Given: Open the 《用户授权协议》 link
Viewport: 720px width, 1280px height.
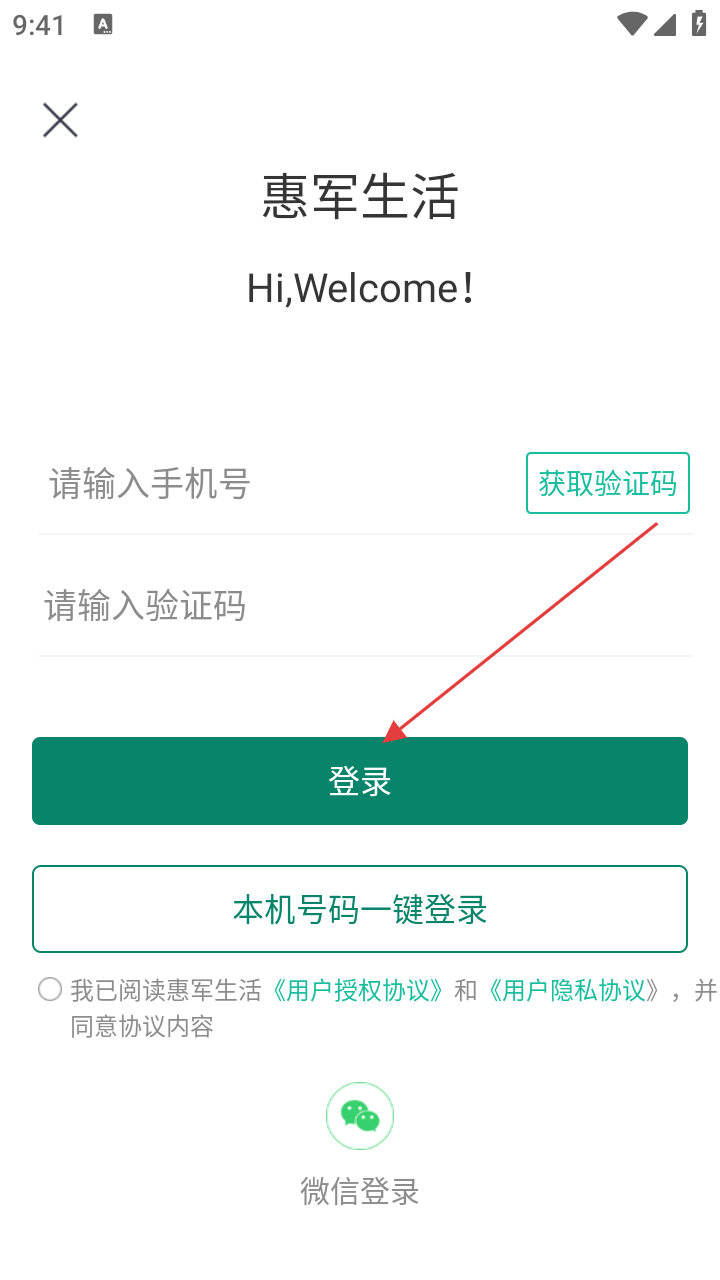Looking at the screenshot, I should [x=358, y=991].
